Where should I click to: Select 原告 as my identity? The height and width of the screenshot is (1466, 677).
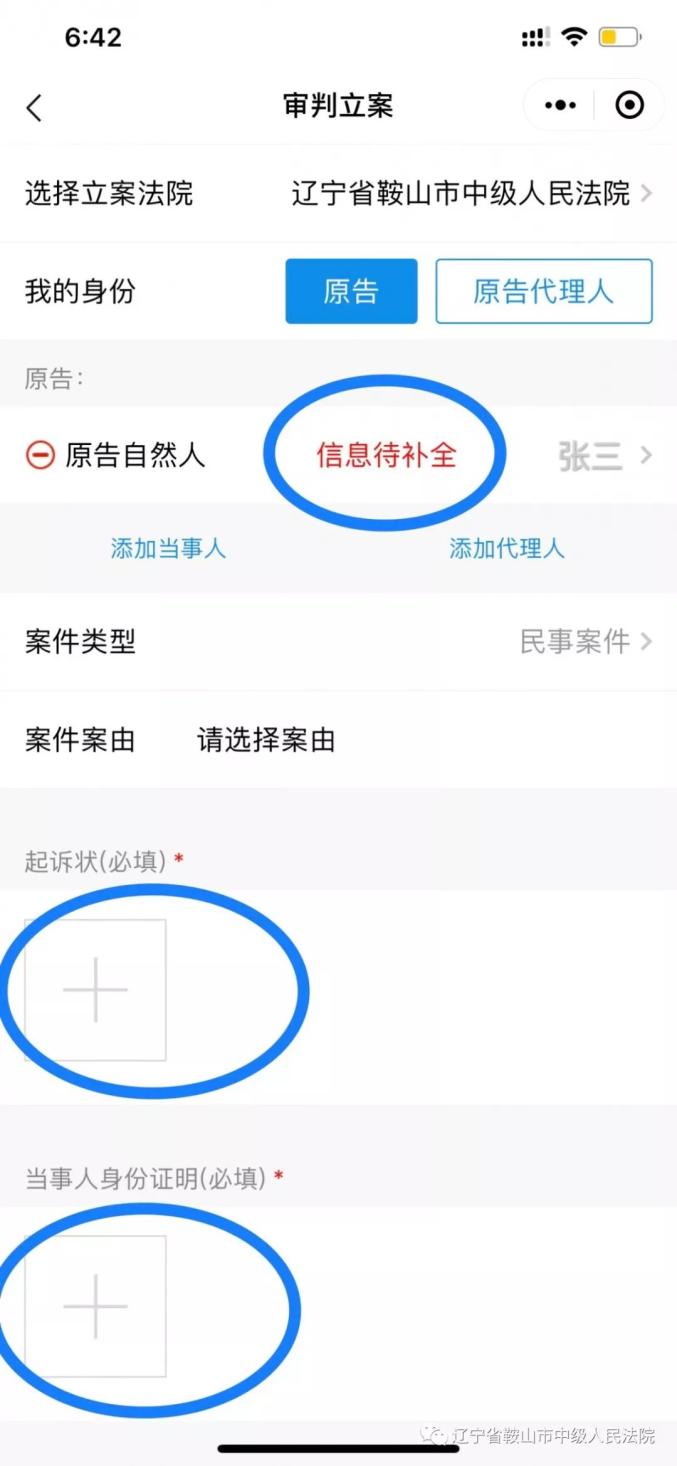click(x=351, y=291)
